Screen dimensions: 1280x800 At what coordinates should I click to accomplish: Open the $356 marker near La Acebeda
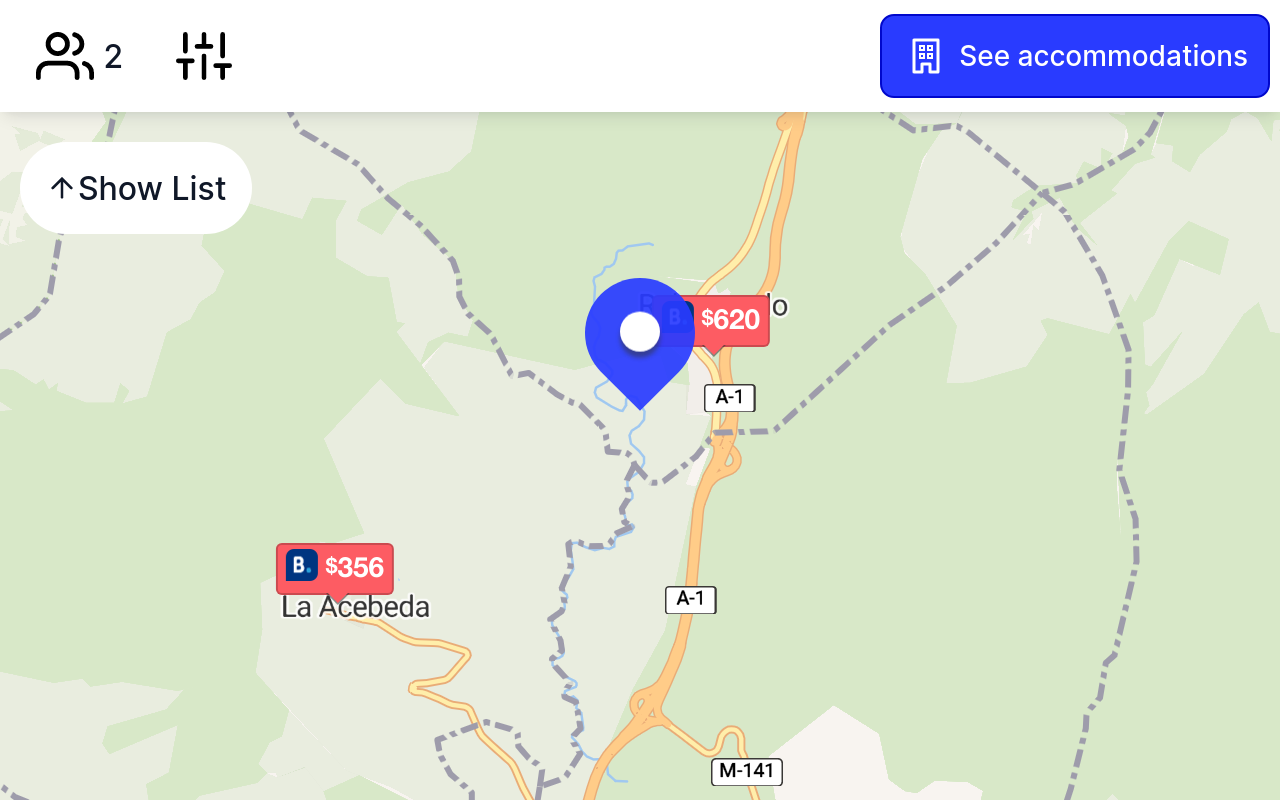pyautogui.click(x=336, y=567)
